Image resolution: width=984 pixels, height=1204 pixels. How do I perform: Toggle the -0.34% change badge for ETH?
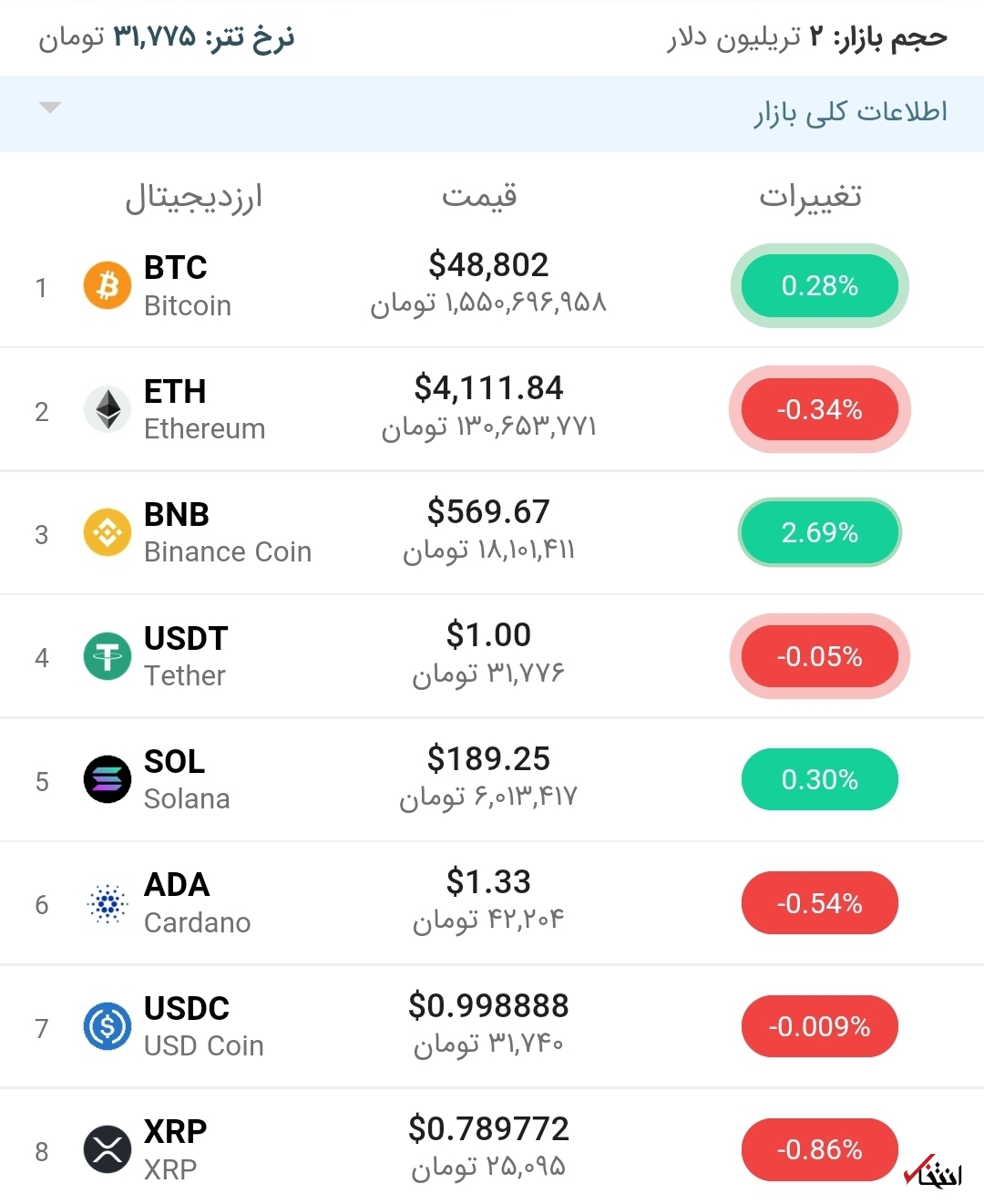(819, 408)
